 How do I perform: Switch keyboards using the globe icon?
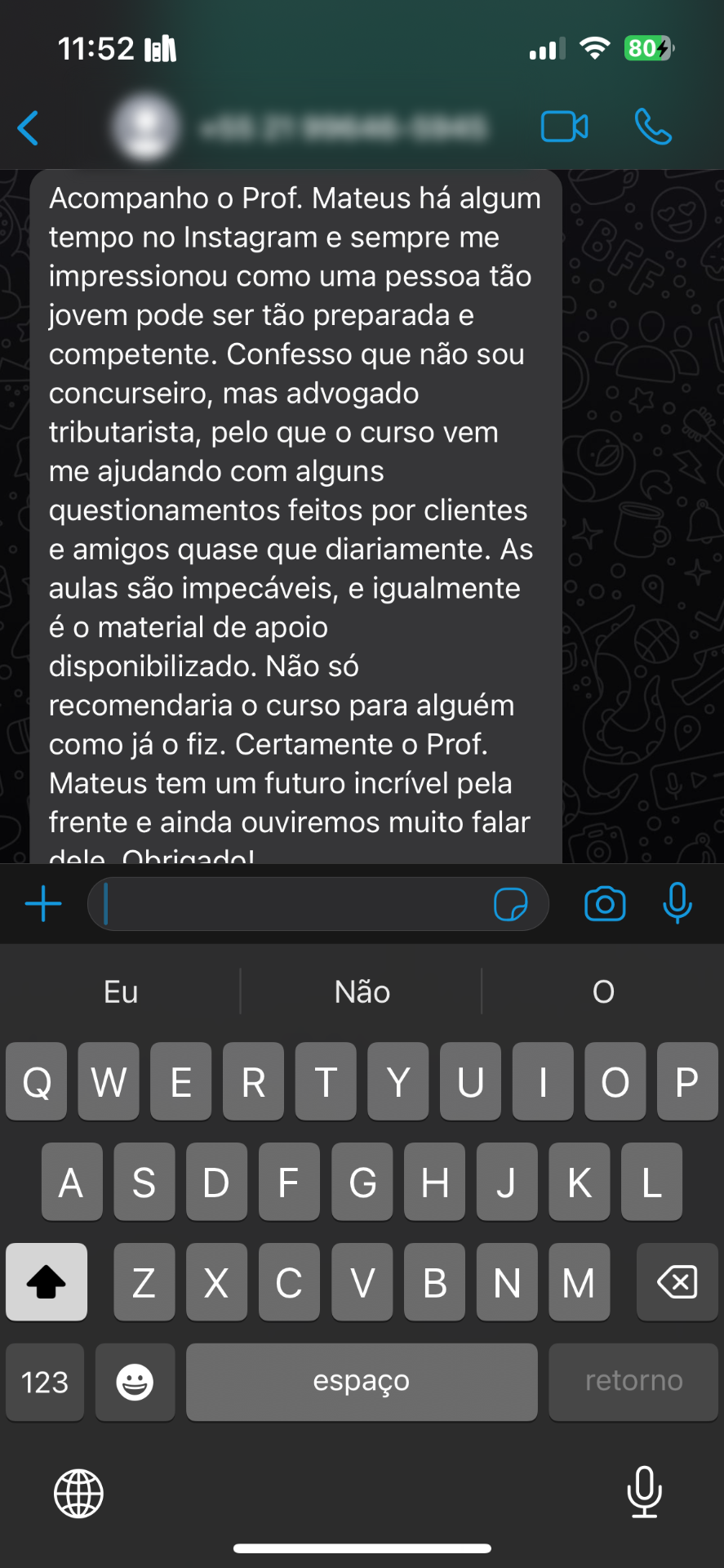78,1494
